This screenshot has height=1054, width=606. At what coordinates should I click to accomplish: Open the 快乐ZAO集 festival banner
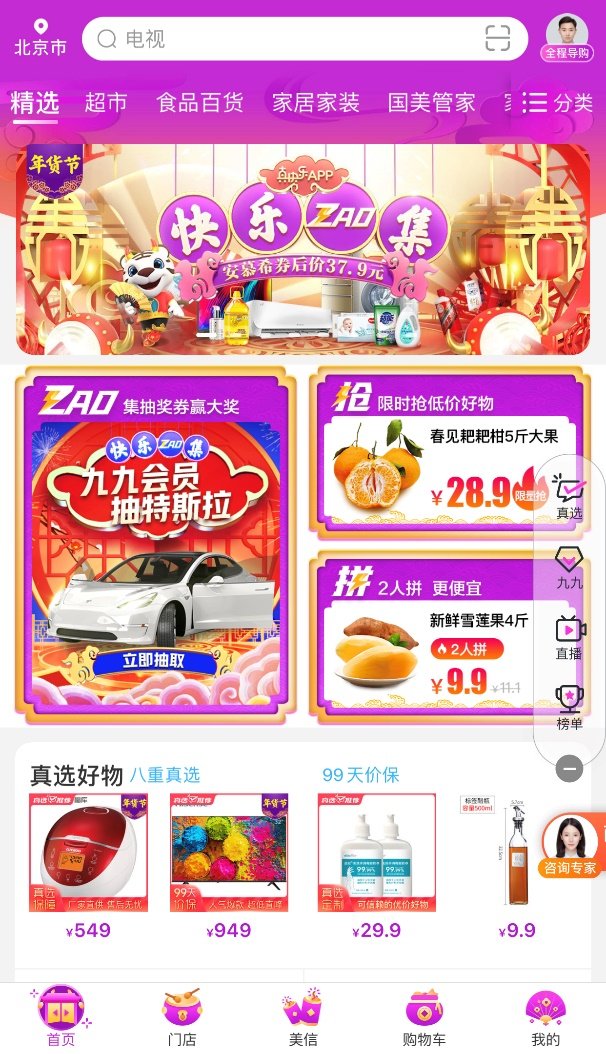tap(302, 250)
